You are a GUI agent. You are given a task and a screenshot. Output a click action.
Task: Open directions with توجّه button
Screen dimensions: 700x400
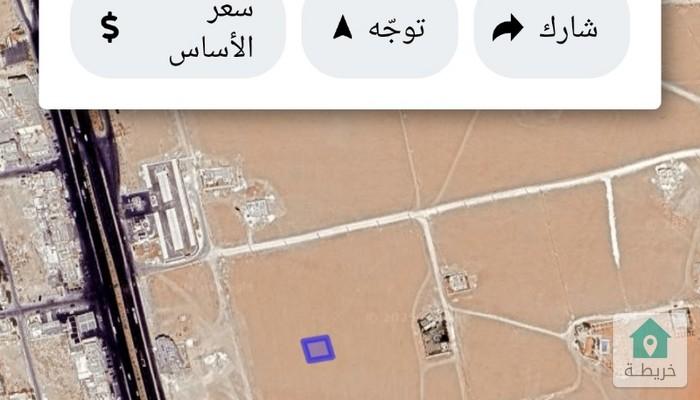coord(380,30)
